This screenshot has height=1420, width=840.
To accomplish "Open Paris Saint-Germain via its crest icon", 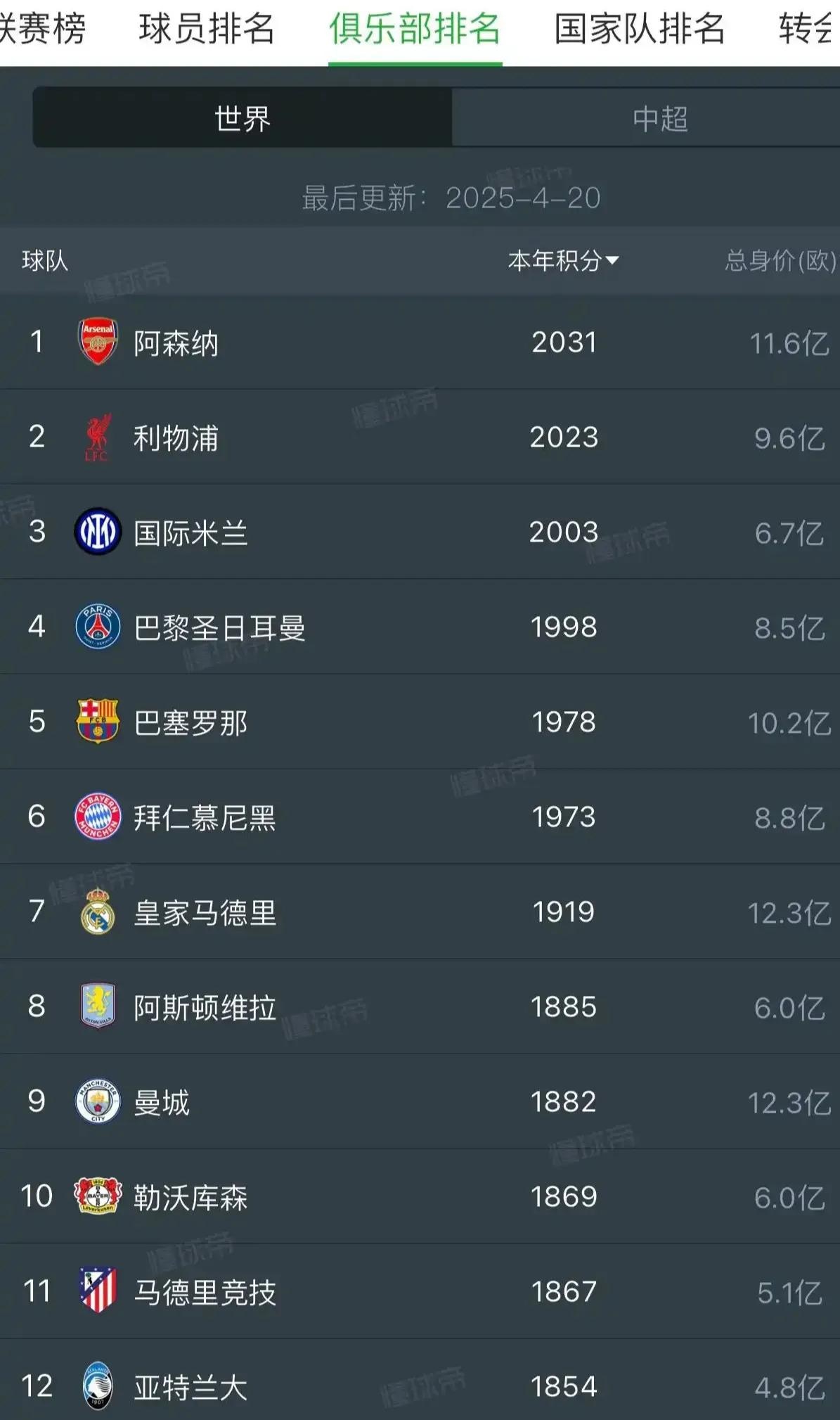I will click(x=99, y=627).
